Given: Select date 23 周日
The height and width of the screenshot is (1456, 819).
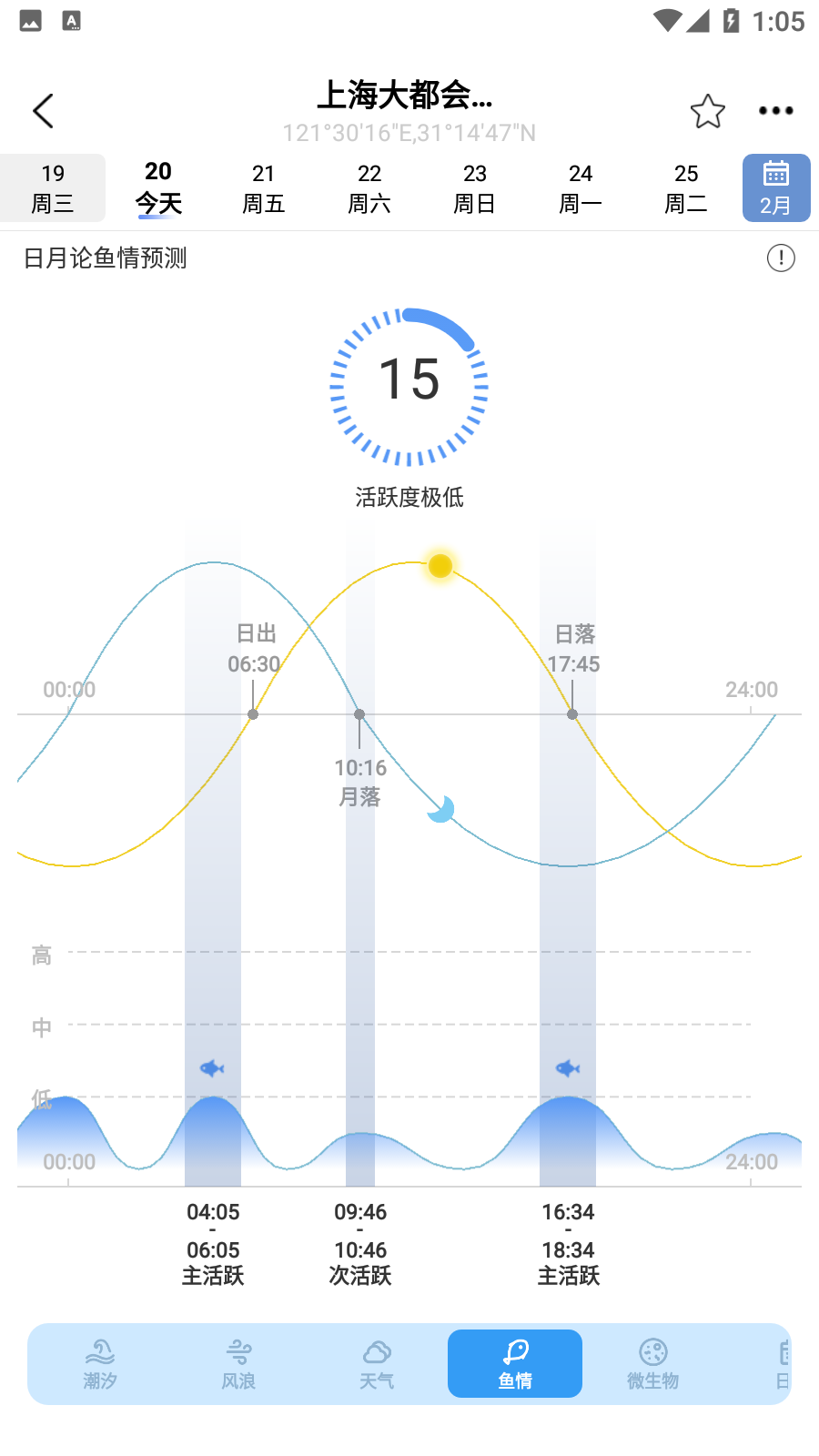Looking at the screenshot, I should point(475,188).
